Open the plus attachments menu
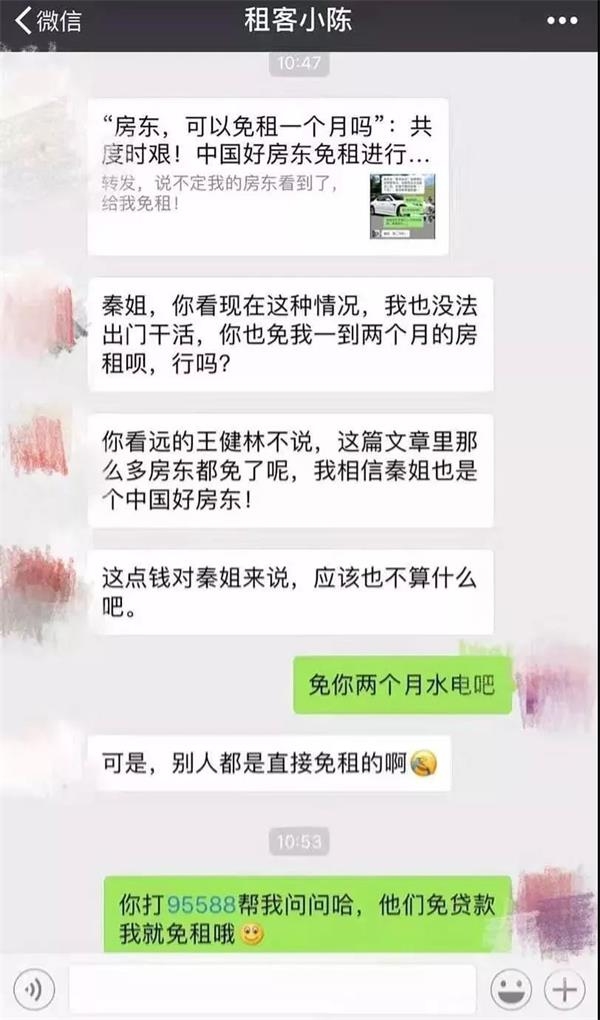Viewport: 600px width, 1020px height. point(565,990)
